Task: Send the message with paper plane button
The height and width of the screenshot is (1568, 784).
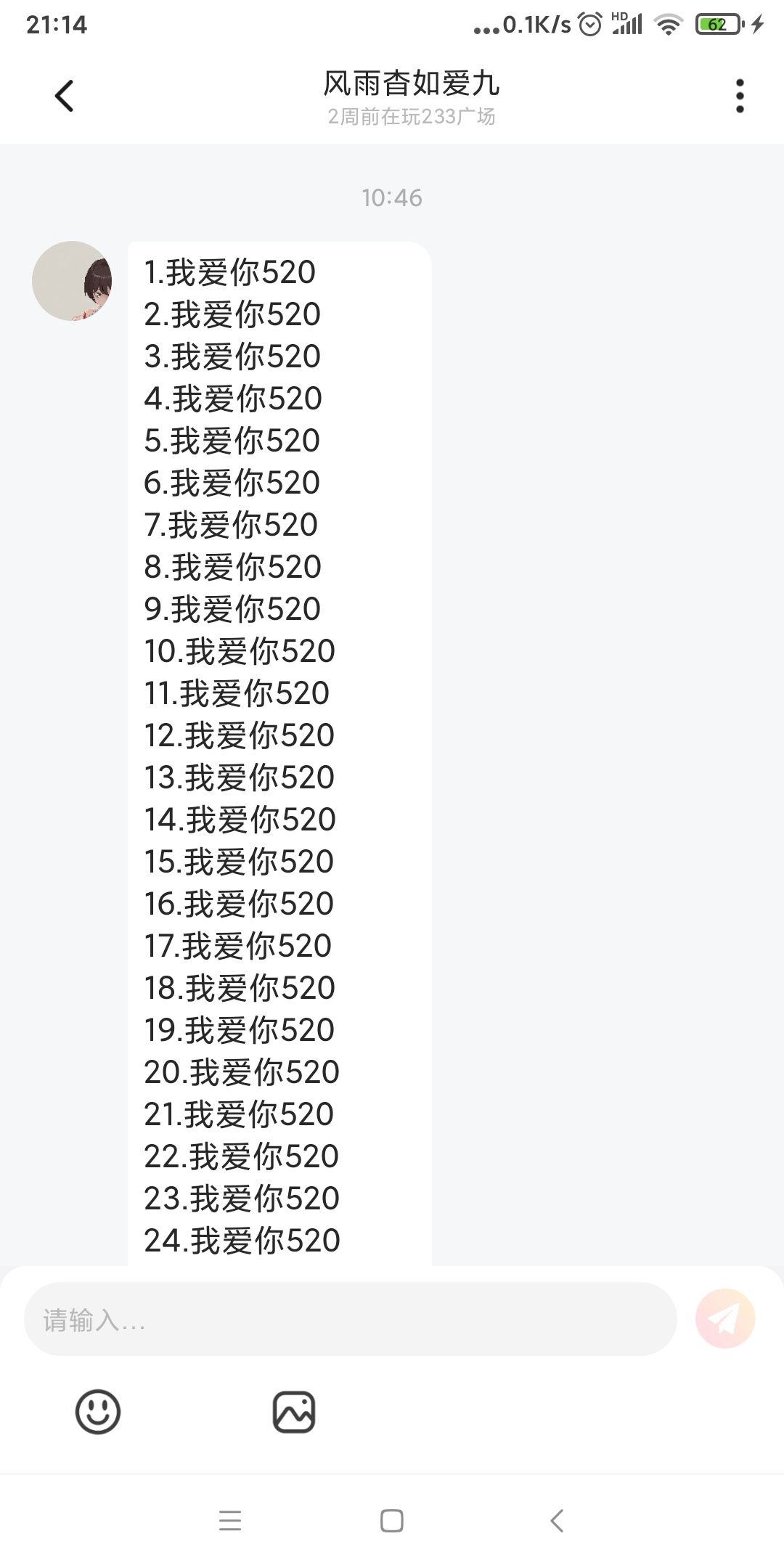Action: [725, 1319]
